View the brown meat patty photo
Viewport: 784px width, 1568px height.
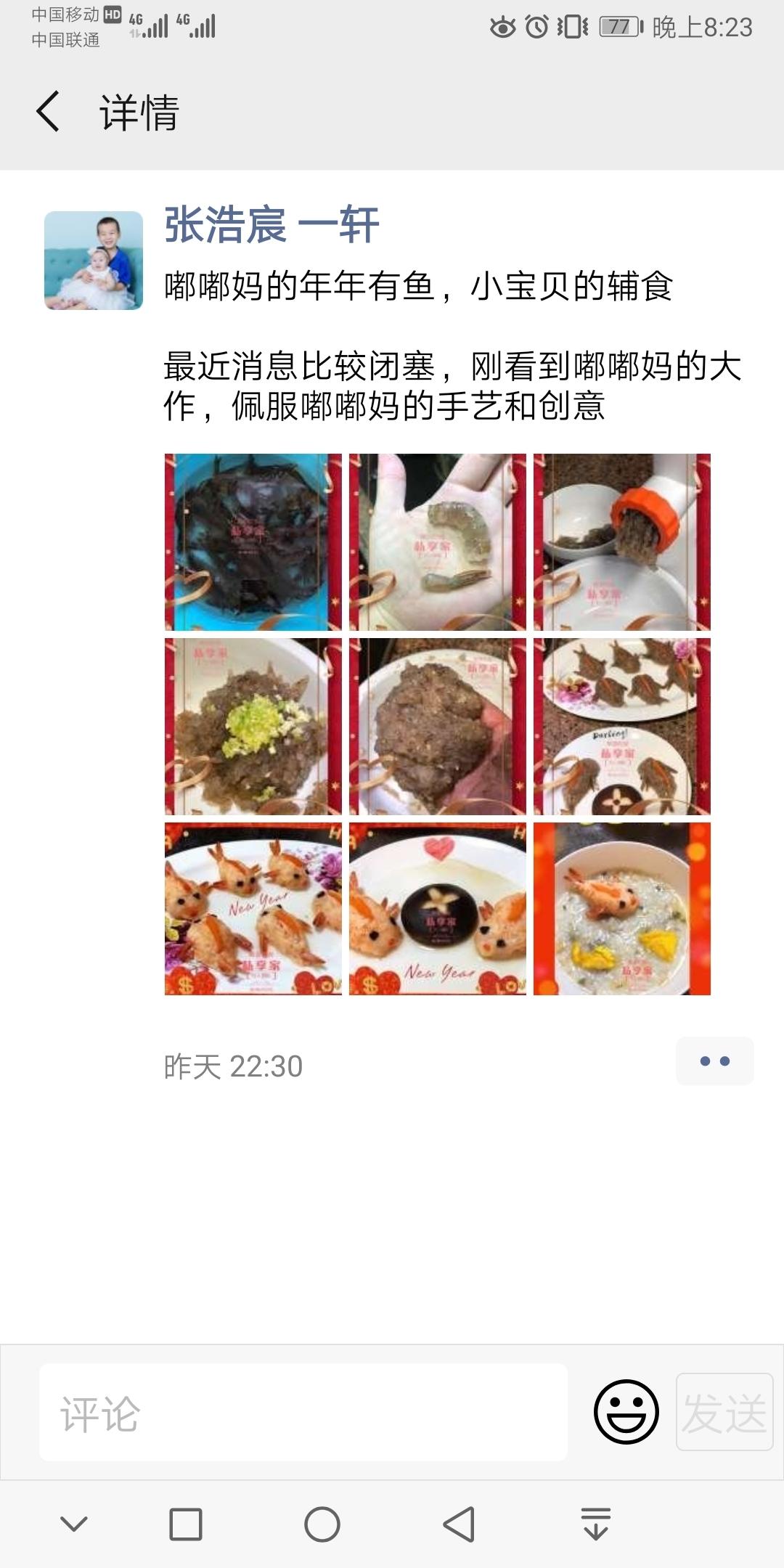click(437, 726)
